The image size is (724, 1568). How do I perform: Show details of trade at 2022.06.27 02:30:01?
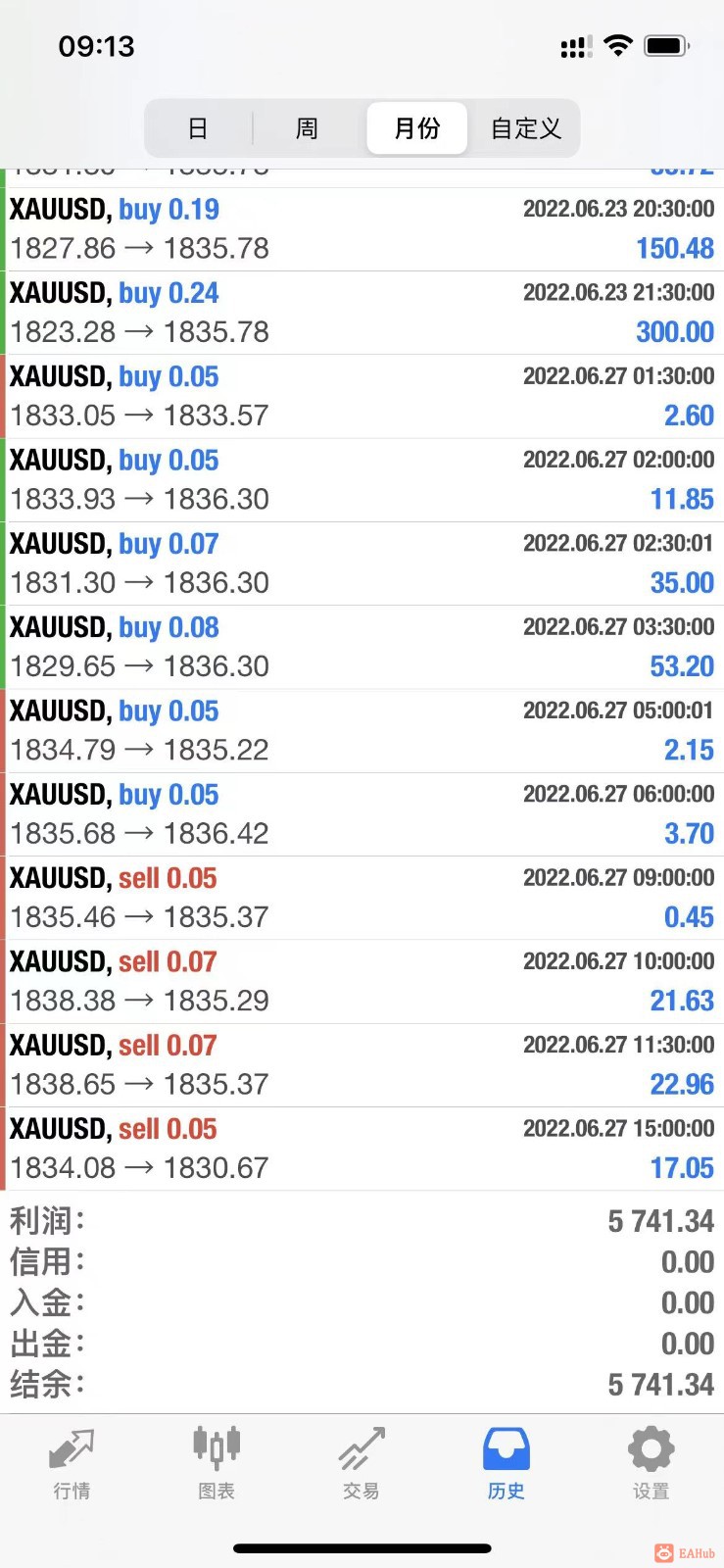pos(362,563)
